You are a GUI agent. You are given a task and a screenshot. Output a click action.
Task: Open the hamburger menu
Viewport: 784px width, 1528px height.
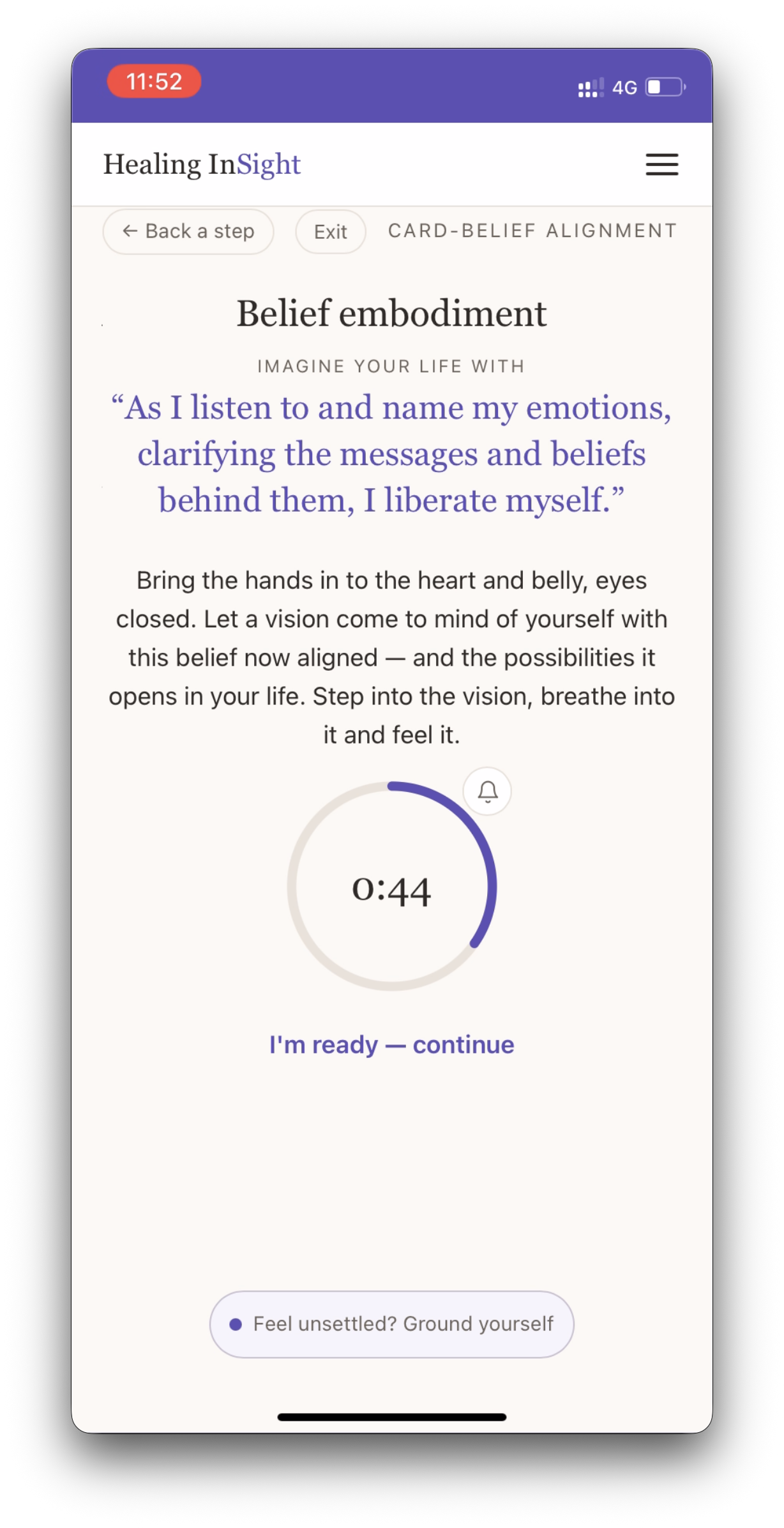point(661,164)
